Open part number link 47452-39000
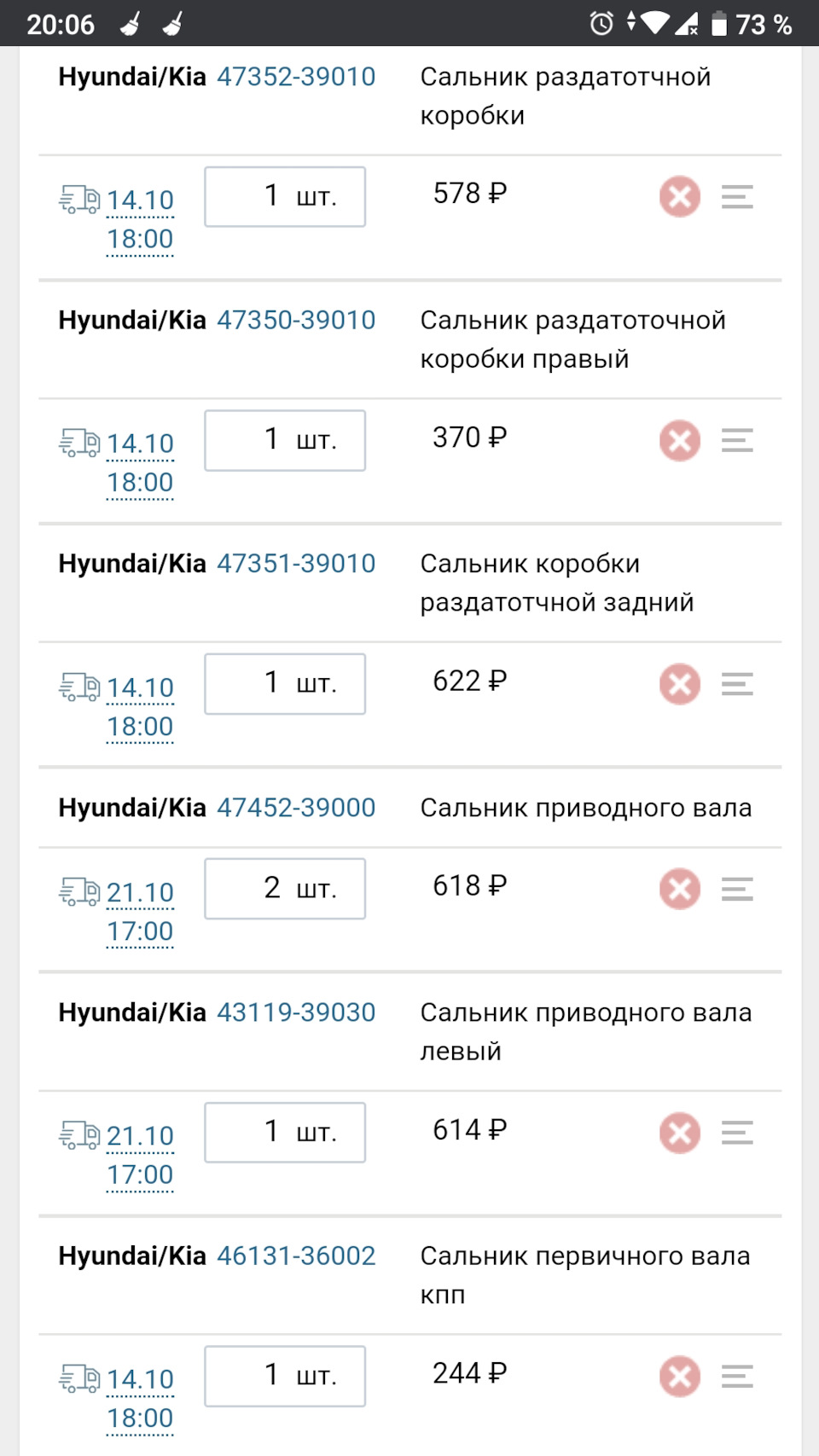This screenshot has width=819, height=1456. tap(296, 807)
